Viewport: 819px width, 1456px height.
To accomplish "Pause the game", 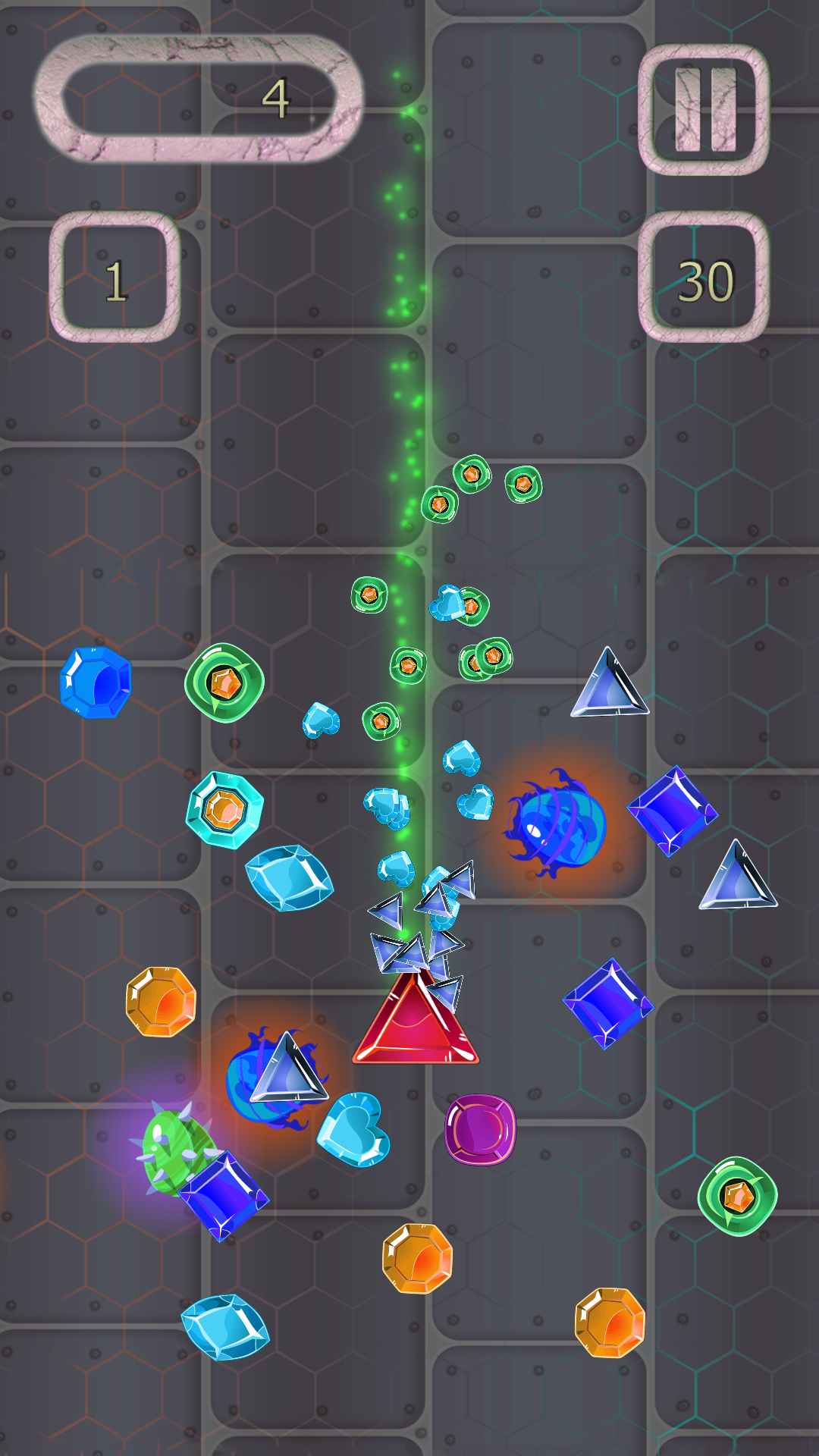I will point(704,110).
